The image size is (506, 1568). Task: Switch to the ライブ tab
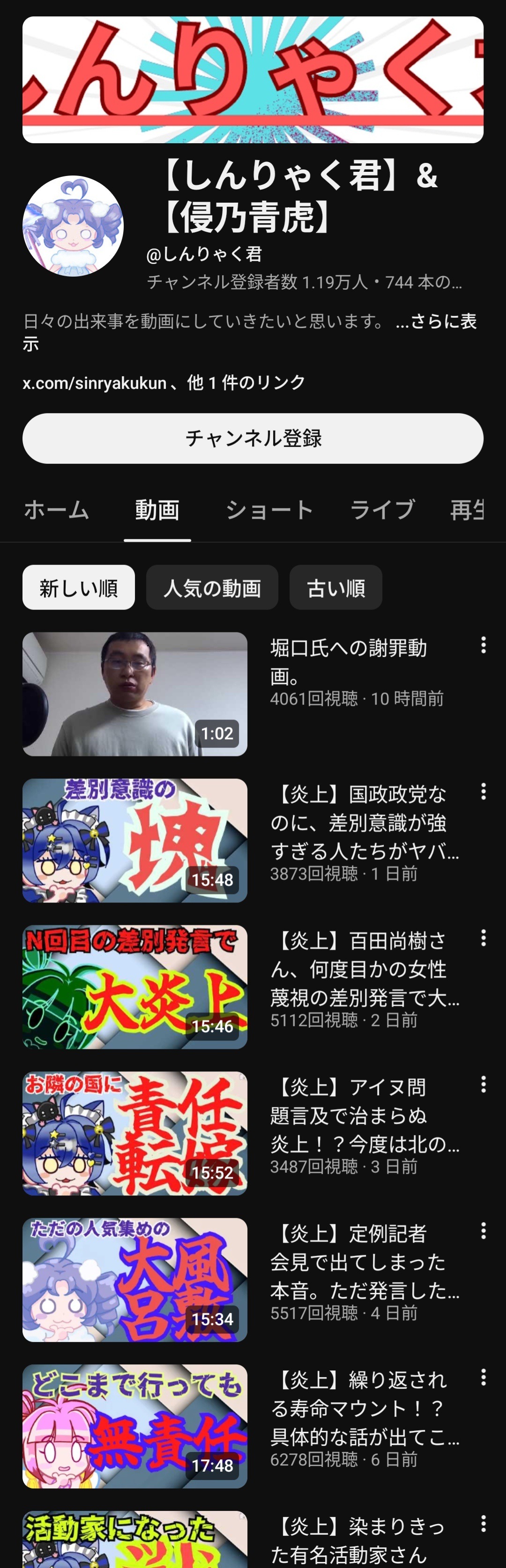[x=382, y=509]
